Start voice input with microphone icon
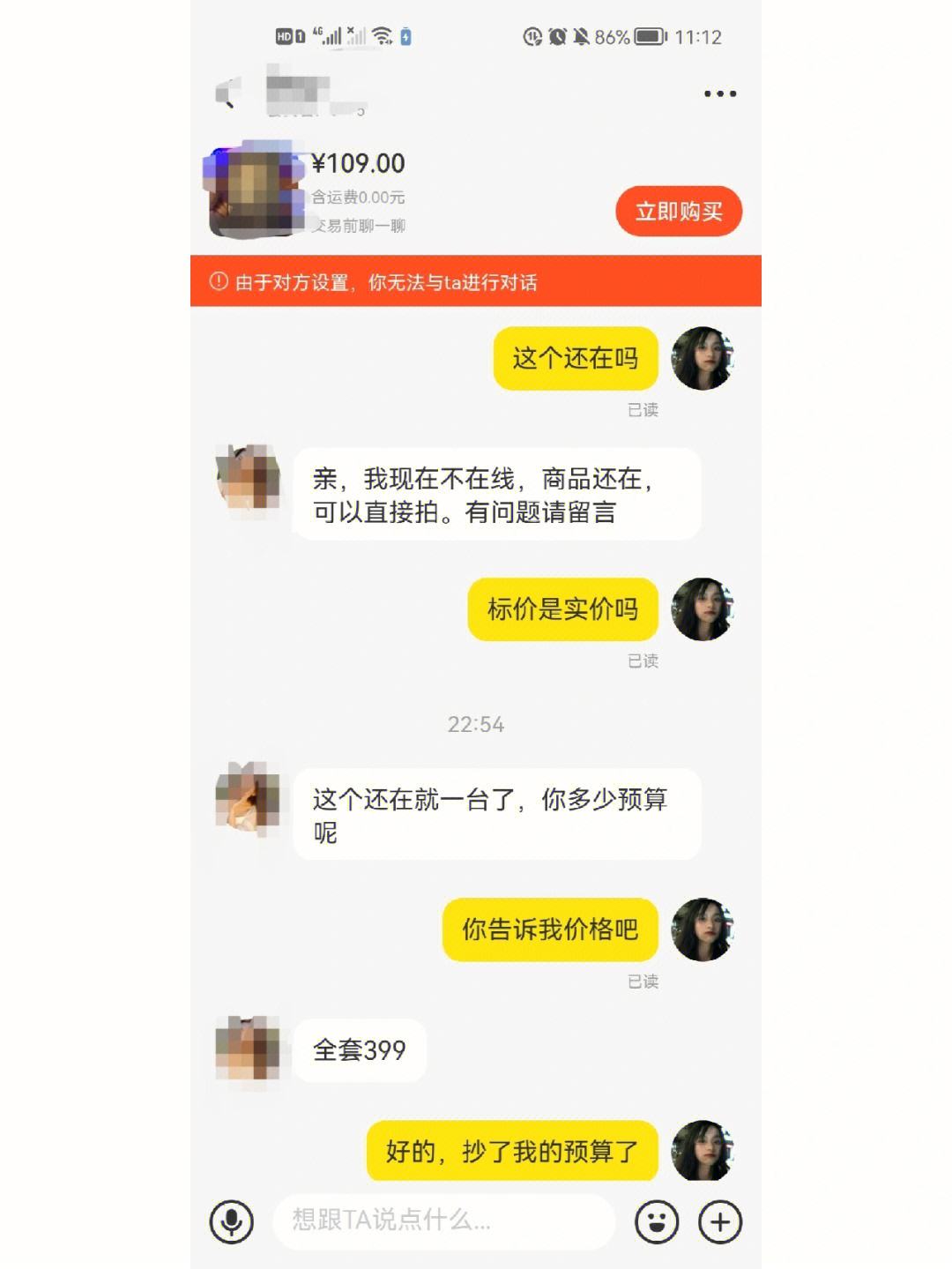 232,1221
